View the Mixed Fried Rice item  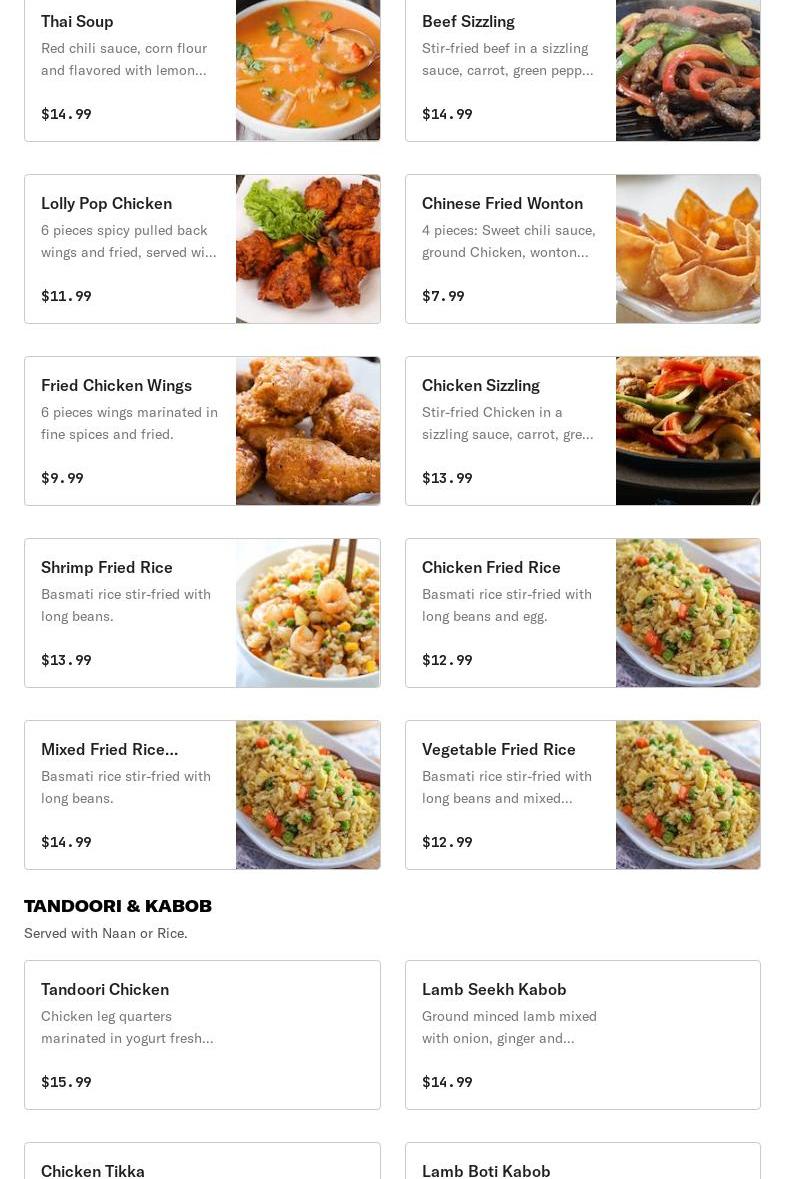pos(202,795)
